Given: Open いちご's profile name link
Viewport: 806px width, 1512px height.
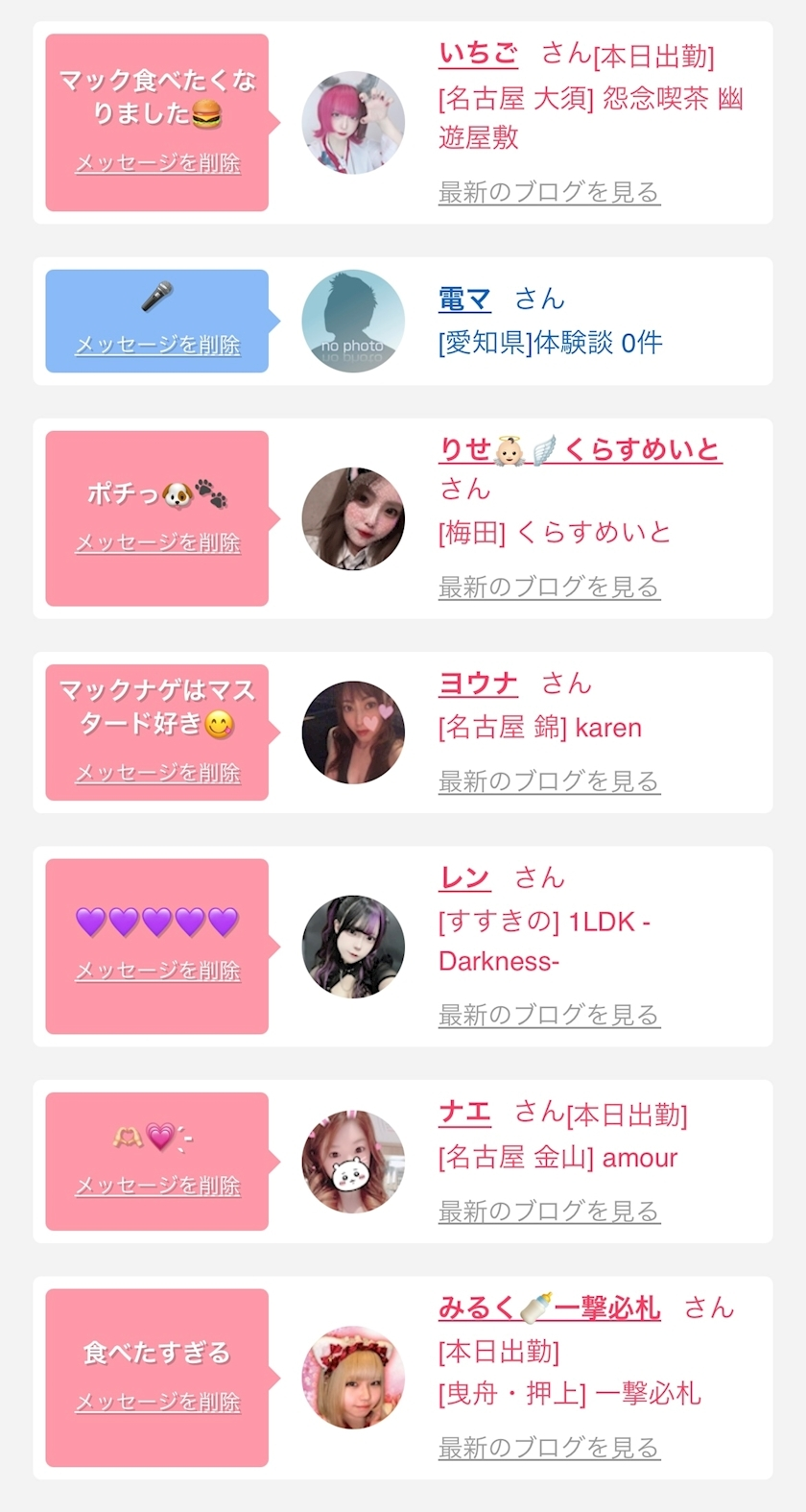Looking at the screenshot, I should 478,54.
